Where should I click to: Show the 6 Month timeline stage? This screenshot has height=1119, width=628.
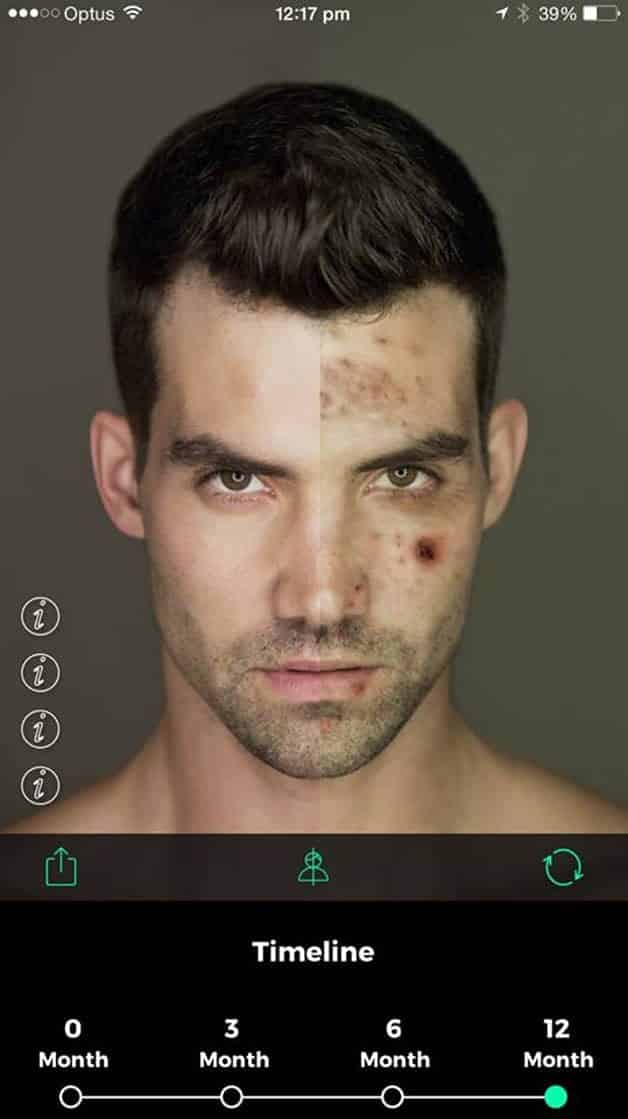click(x=393, y=1096)
